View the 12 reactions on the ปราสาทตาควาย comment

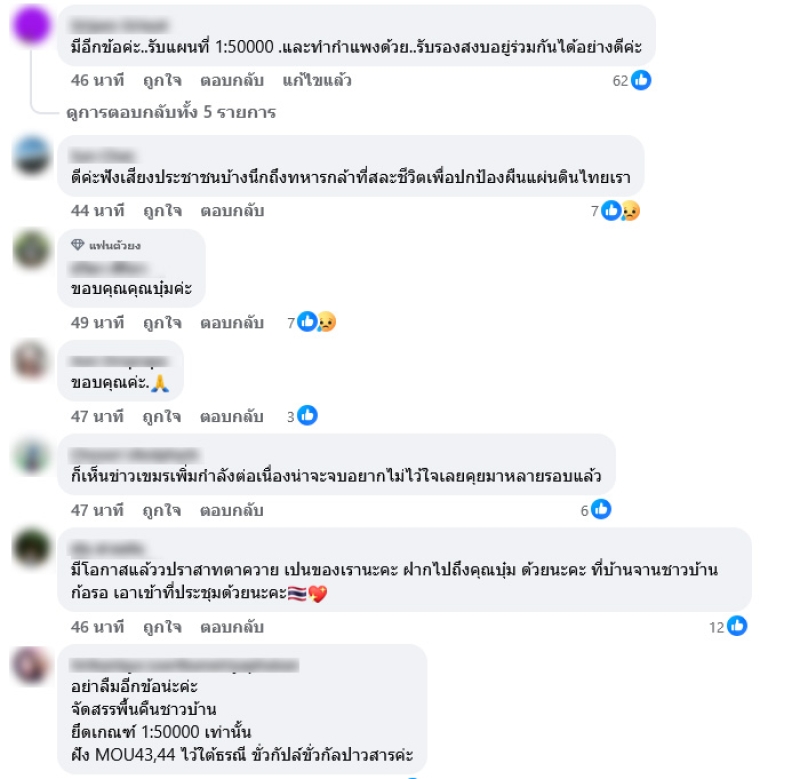[728, 627]
